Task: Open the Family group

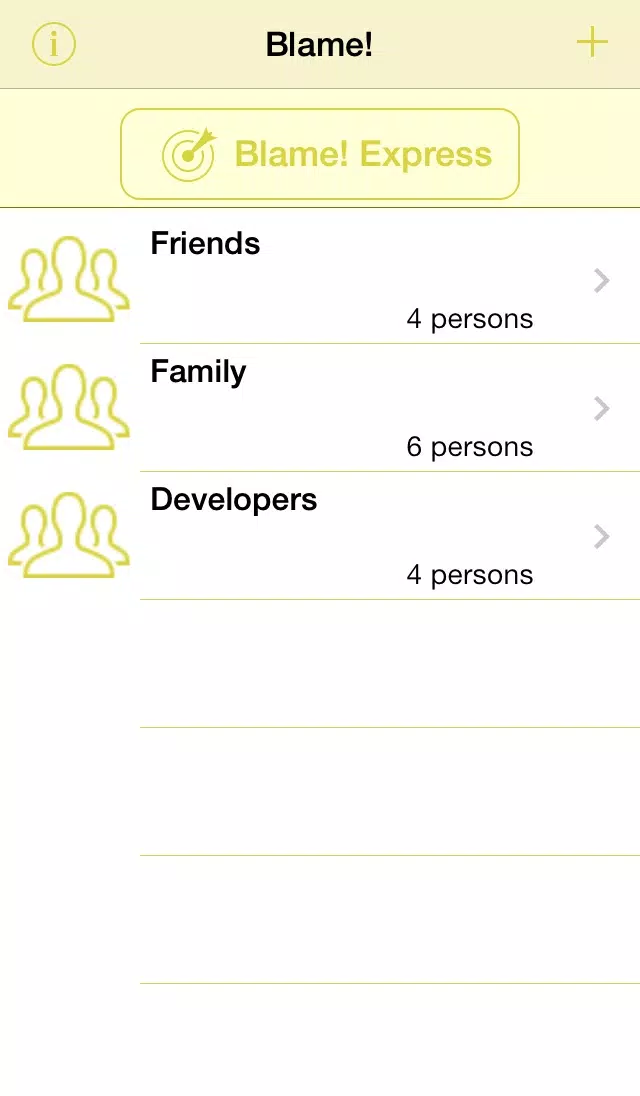Action: (x=320, y=408)
